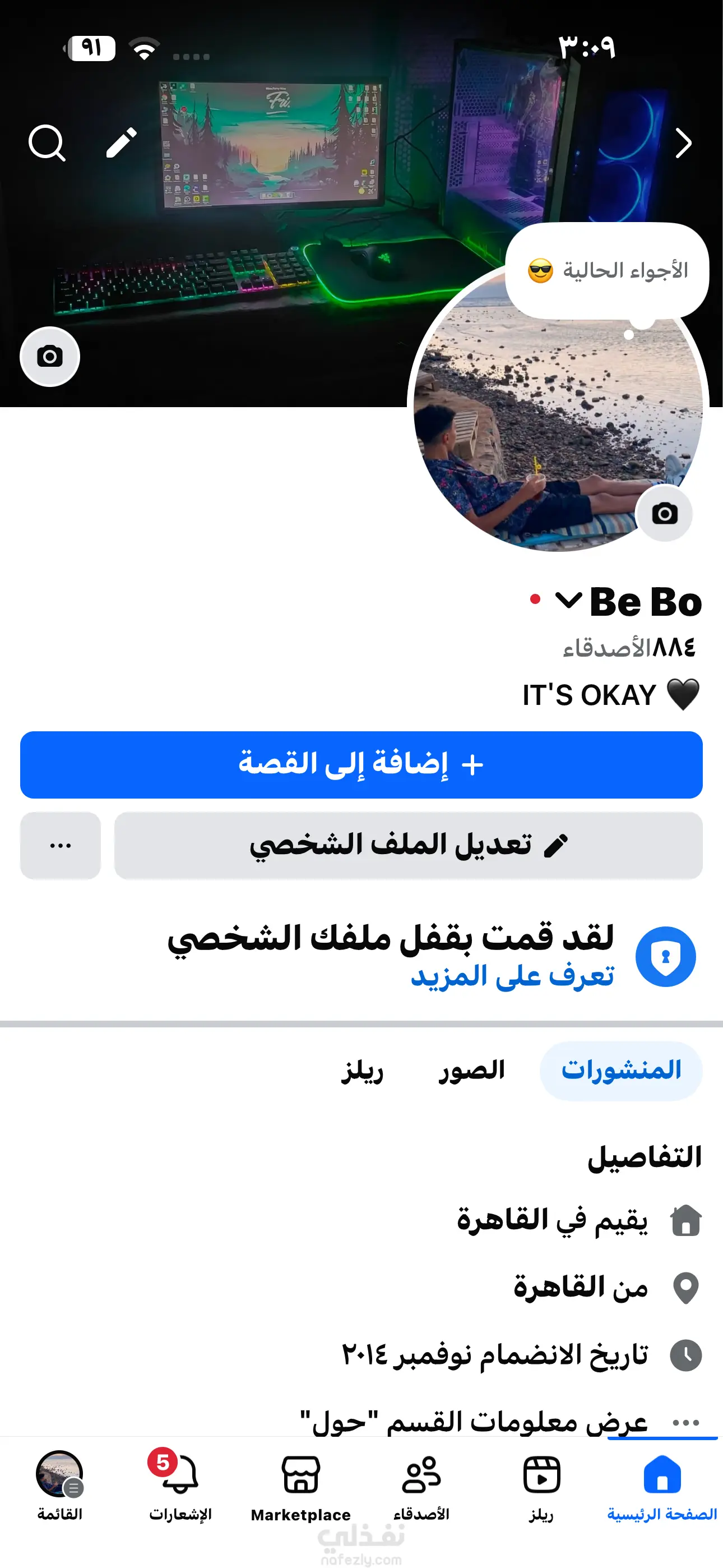Open تعديل الملف الشخصي

[408, 845]
